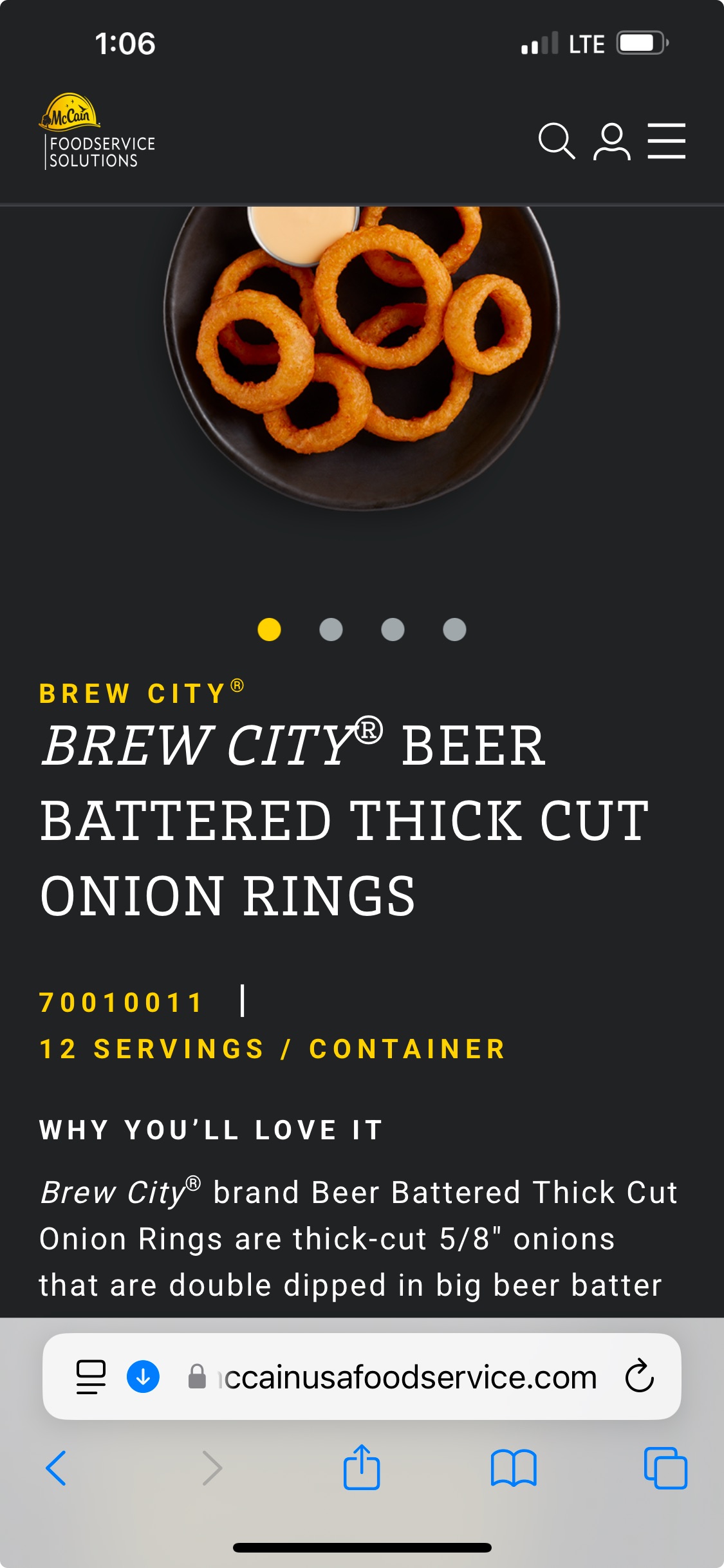Open Safari bookmarks
Viewport: 724px width, 1568px height.
pos(514,1468)
